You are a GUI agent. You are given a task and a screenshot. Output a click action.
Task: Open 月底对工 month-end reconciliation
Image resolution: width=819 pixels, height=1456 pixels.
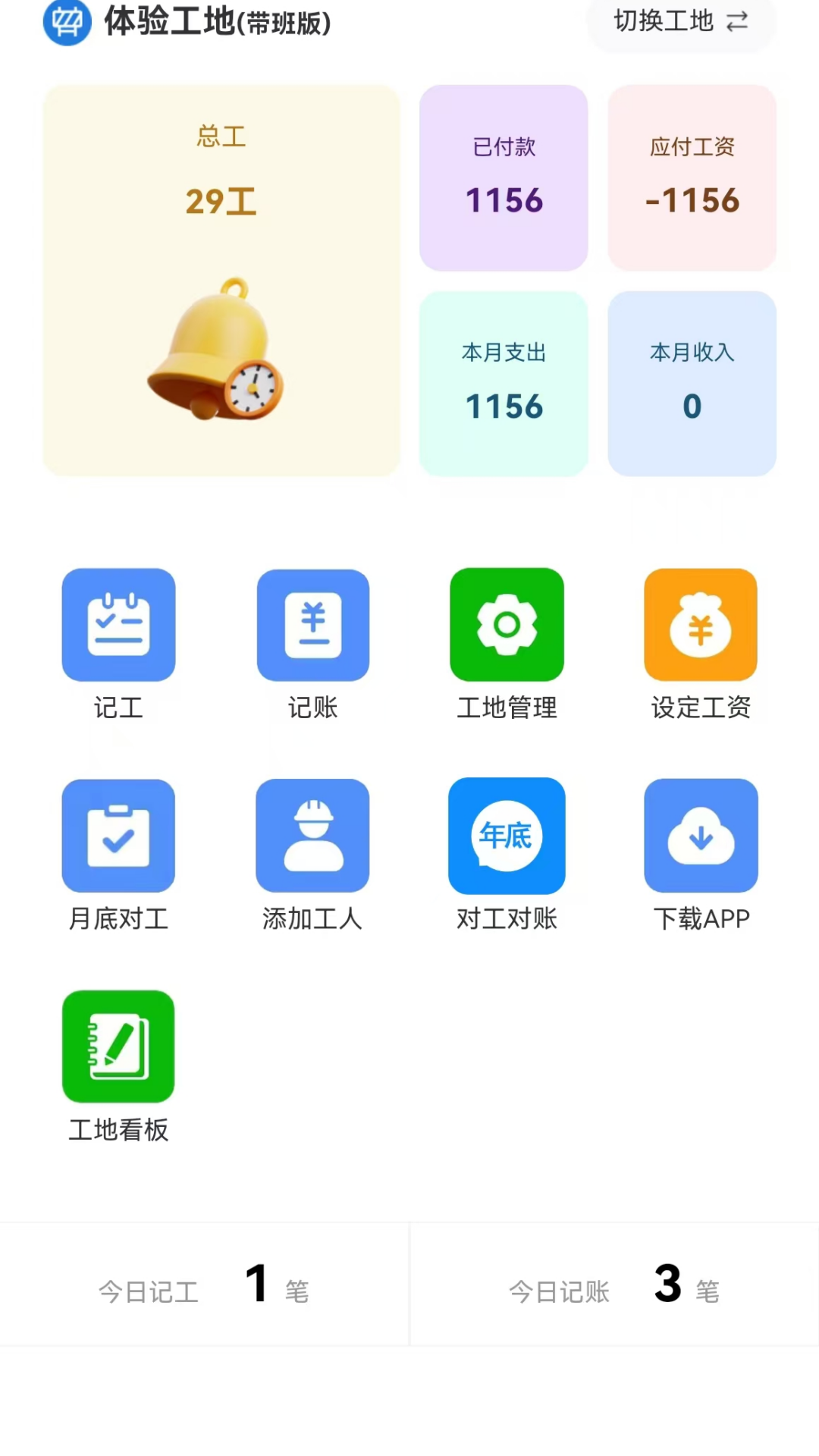point(118,855)
